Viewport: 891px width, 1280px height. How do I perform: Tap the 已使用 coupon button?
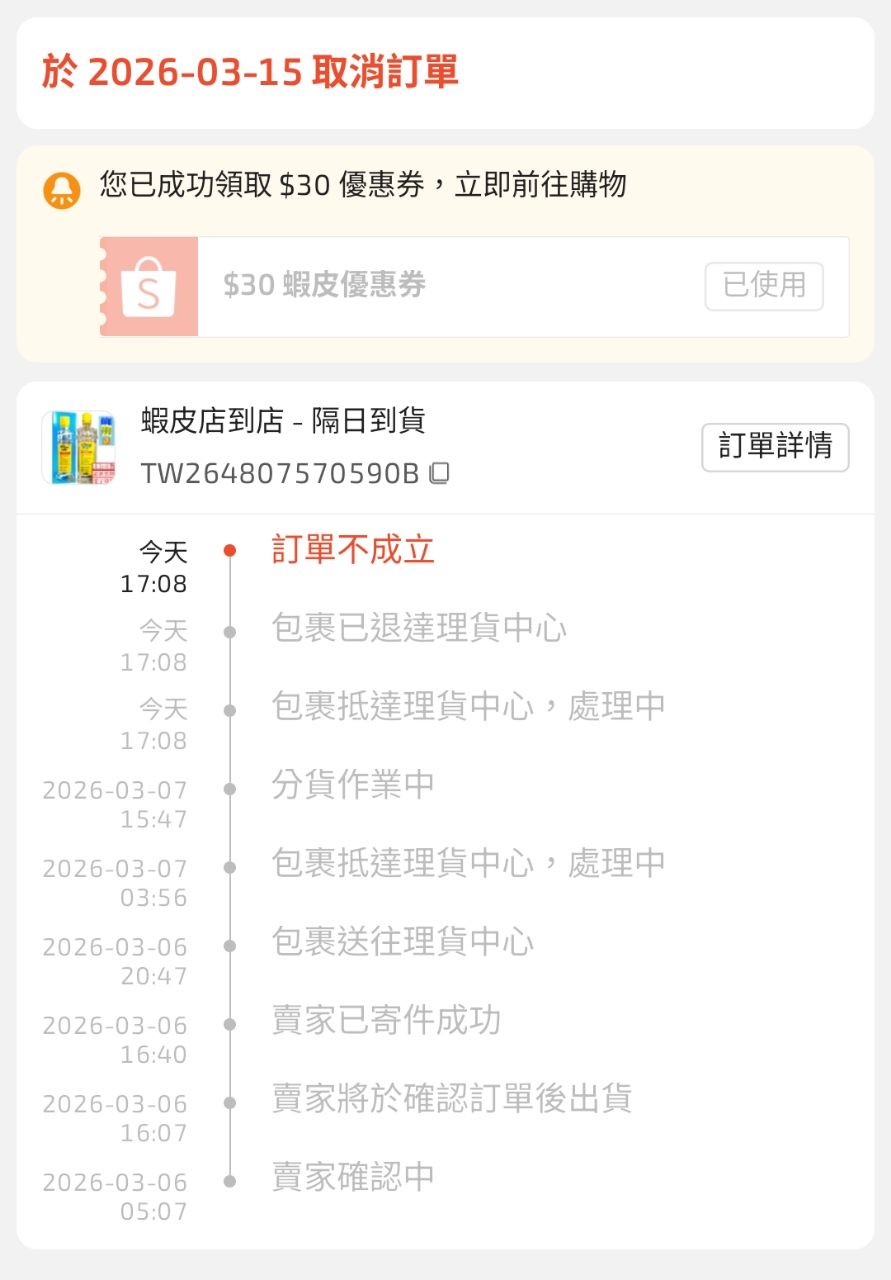[764, 286]
